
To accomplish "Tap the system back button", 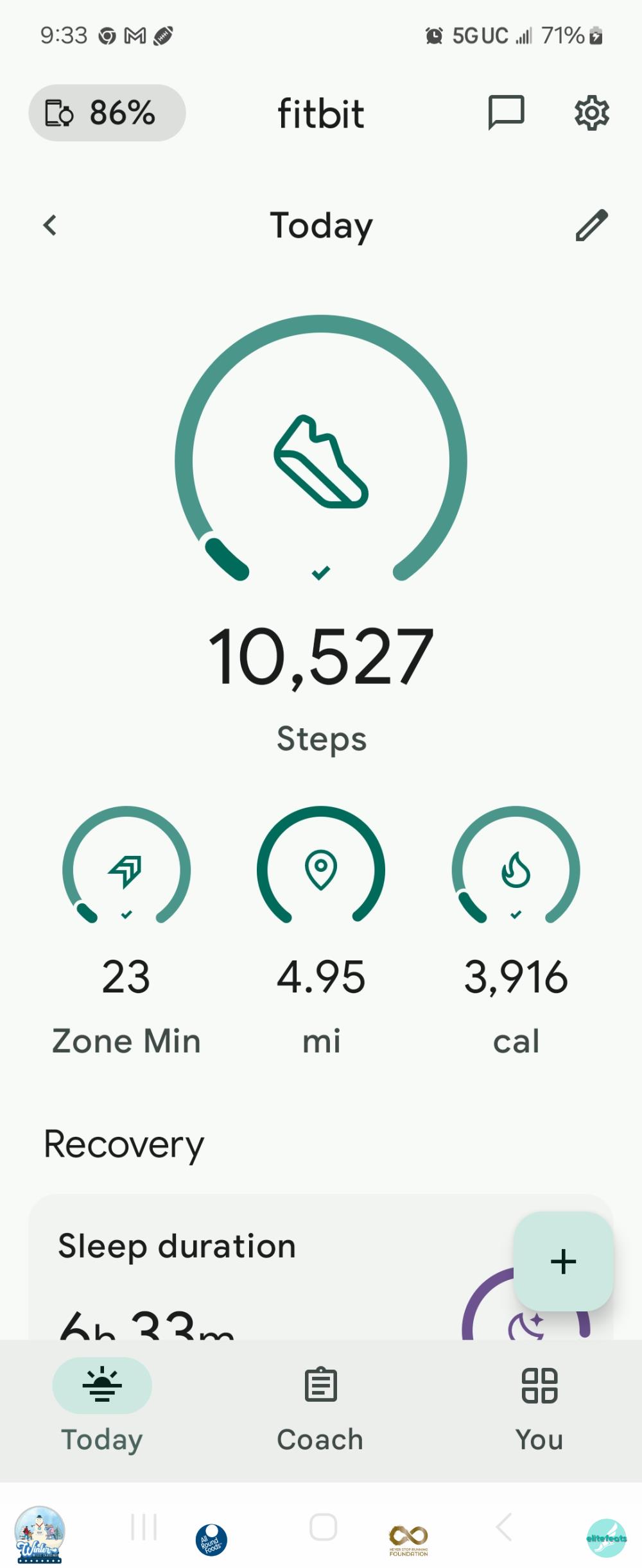I will pyautogui.click(x=504, y=1528).
